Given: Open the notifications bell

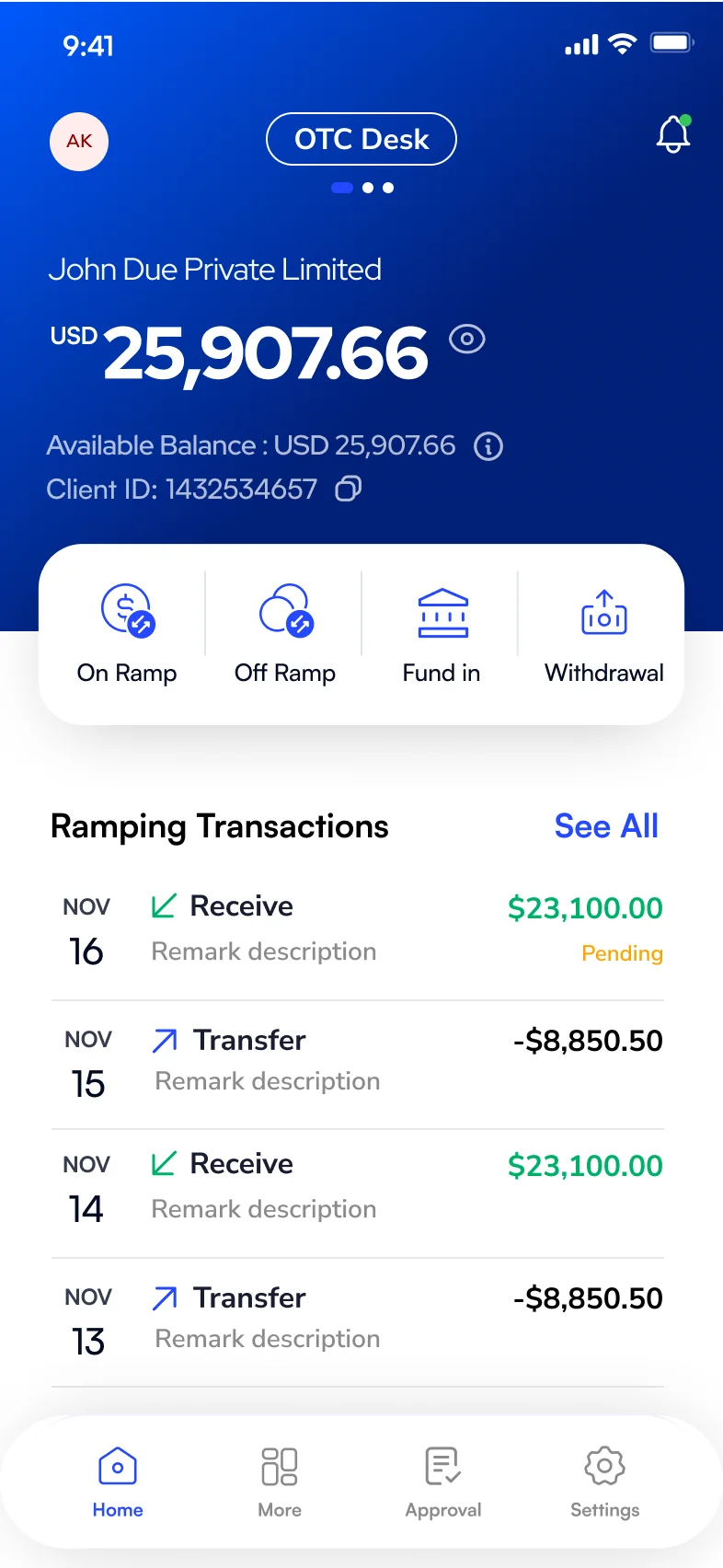Looking at the screenshot, I should (673, 134).
